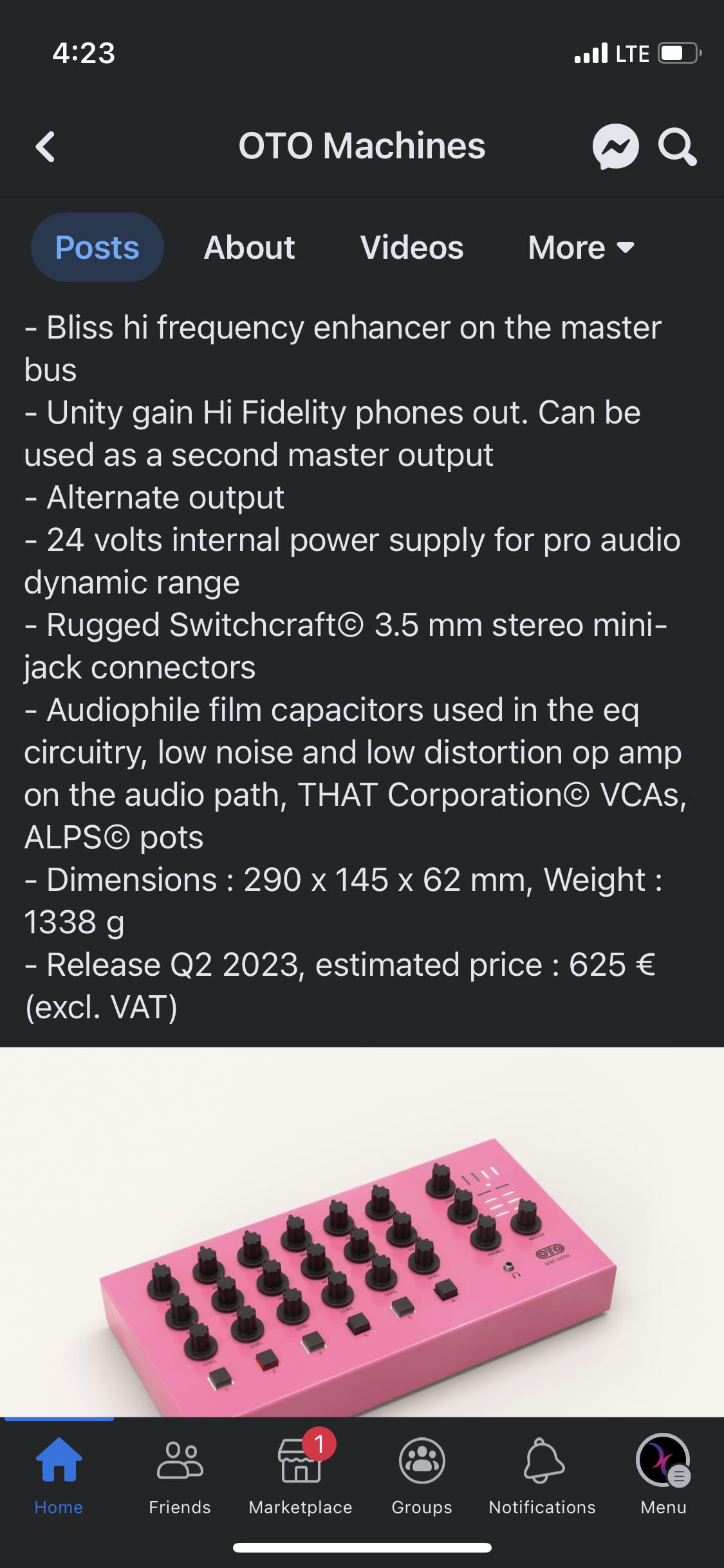This screenshot has width=724, height=1568.
Task: Open Messenger chat with the page
Action: point(615,147)
